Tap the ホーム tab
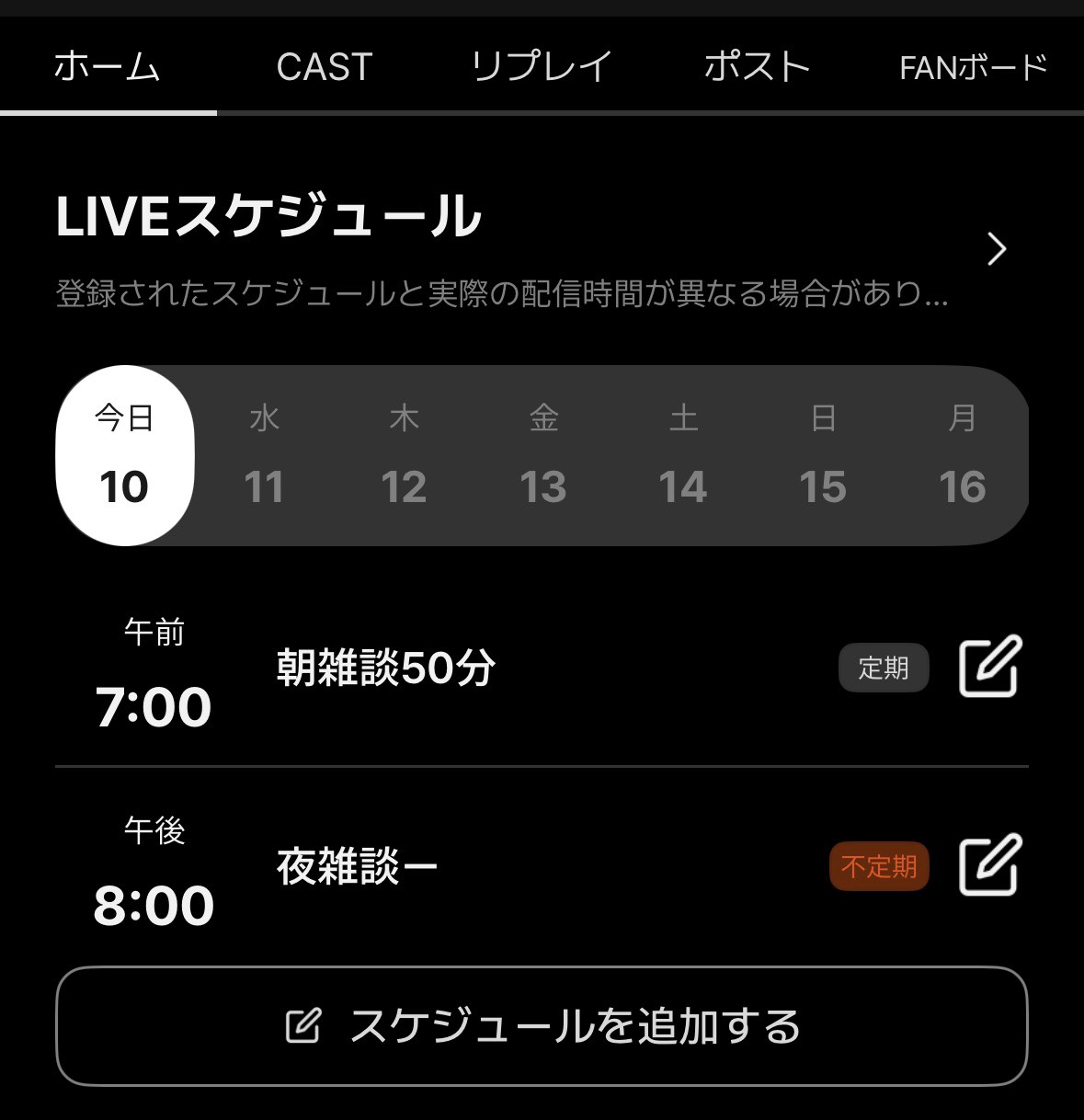The image size is (1084, 1120). click(108, 67)
